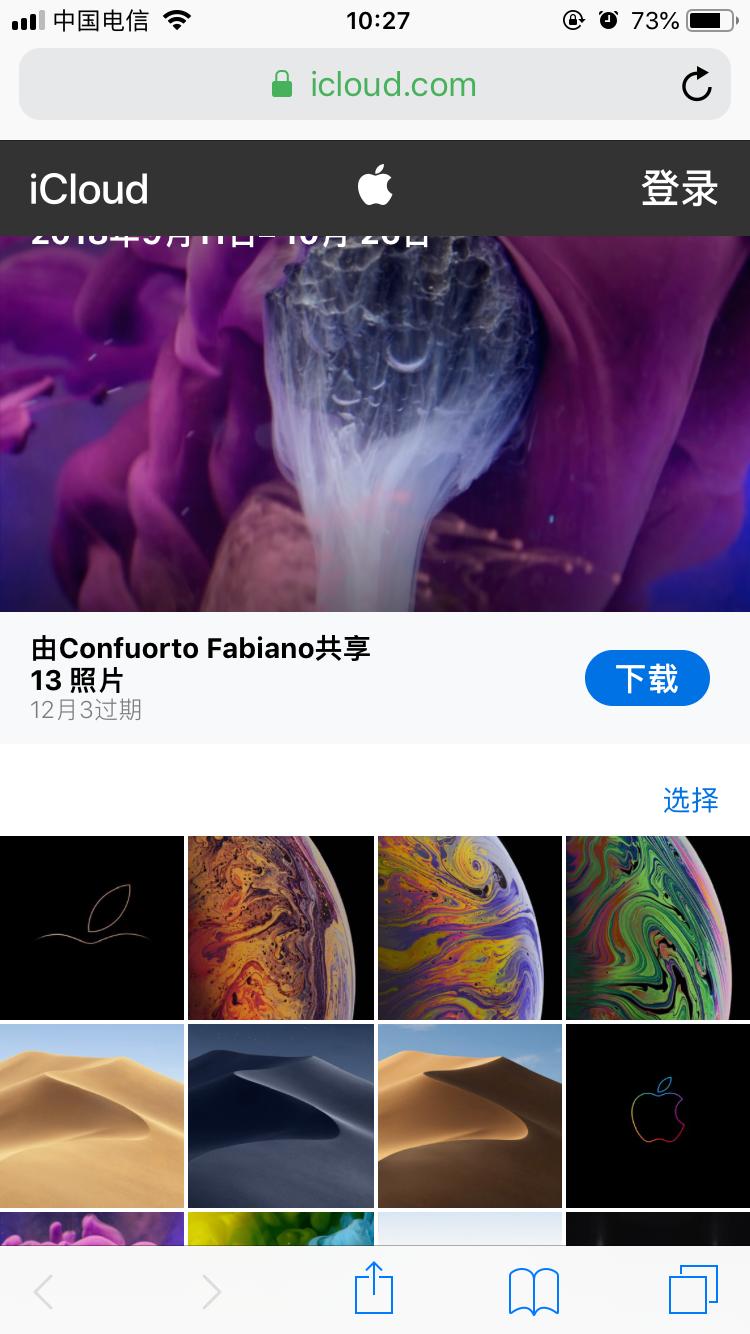Open the rainbow Apple logo wallpaper thumbnail
Image resolution: width=750 pixels, height=1334 pixels.
click(x=658, y=1115)
